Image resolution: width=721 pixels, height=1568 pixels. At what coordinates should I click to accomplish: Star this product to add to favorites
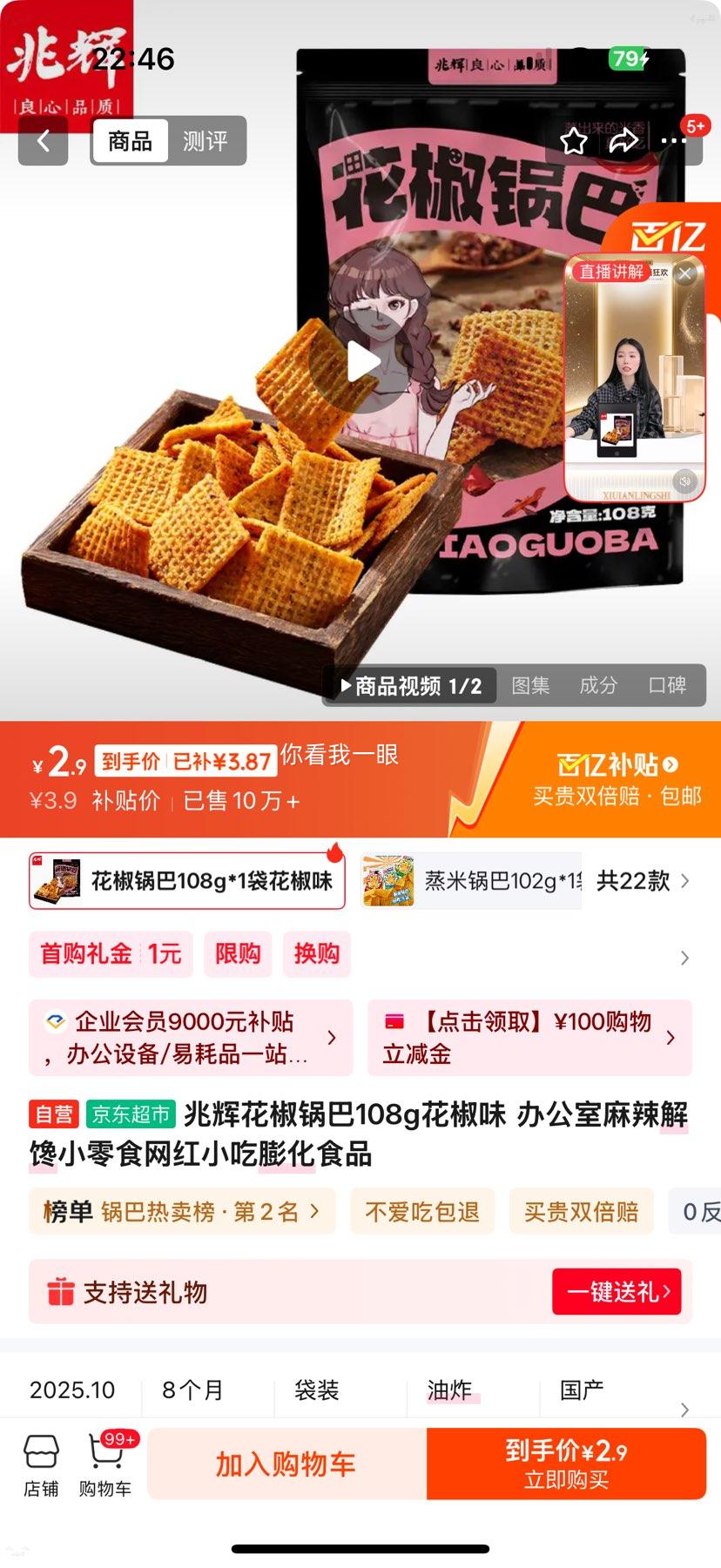click(x=574, y=141)
